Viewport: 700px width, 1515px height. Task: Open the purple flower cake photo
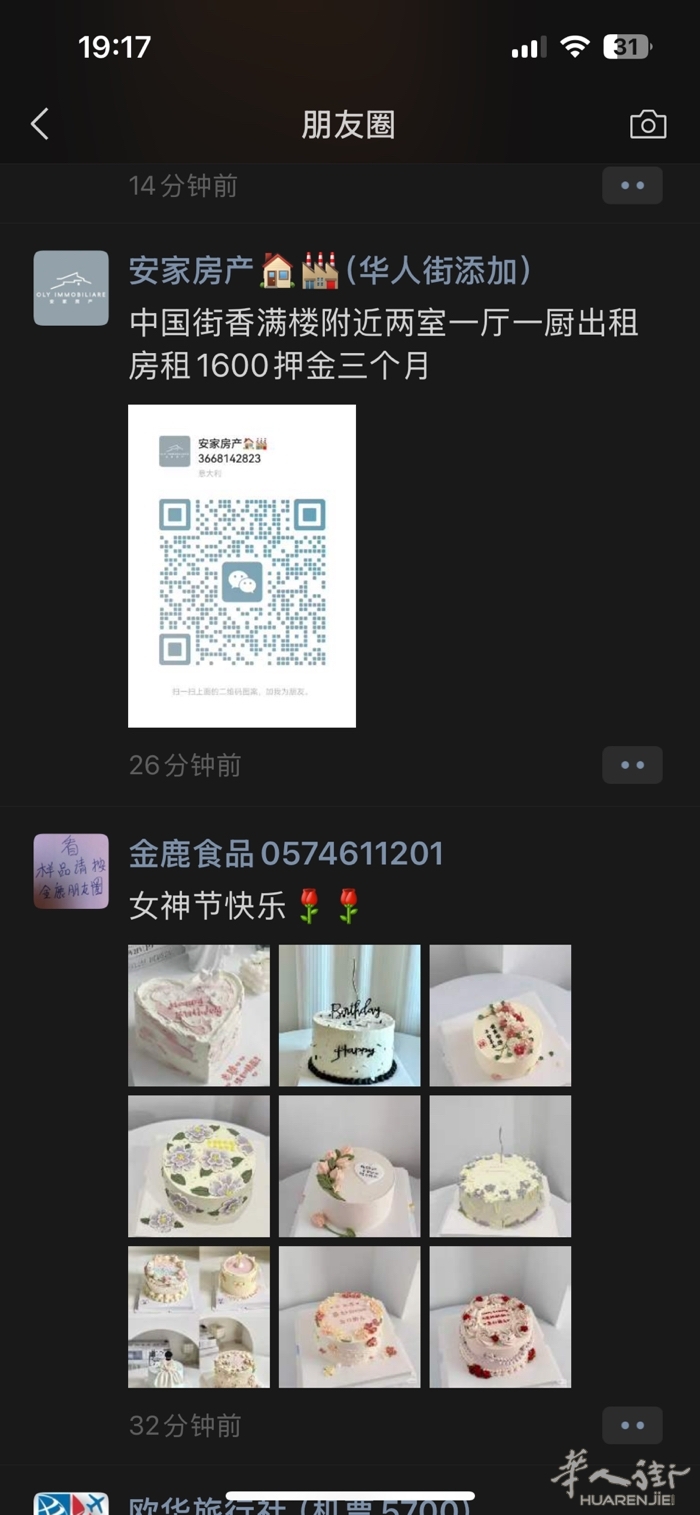199,1166
